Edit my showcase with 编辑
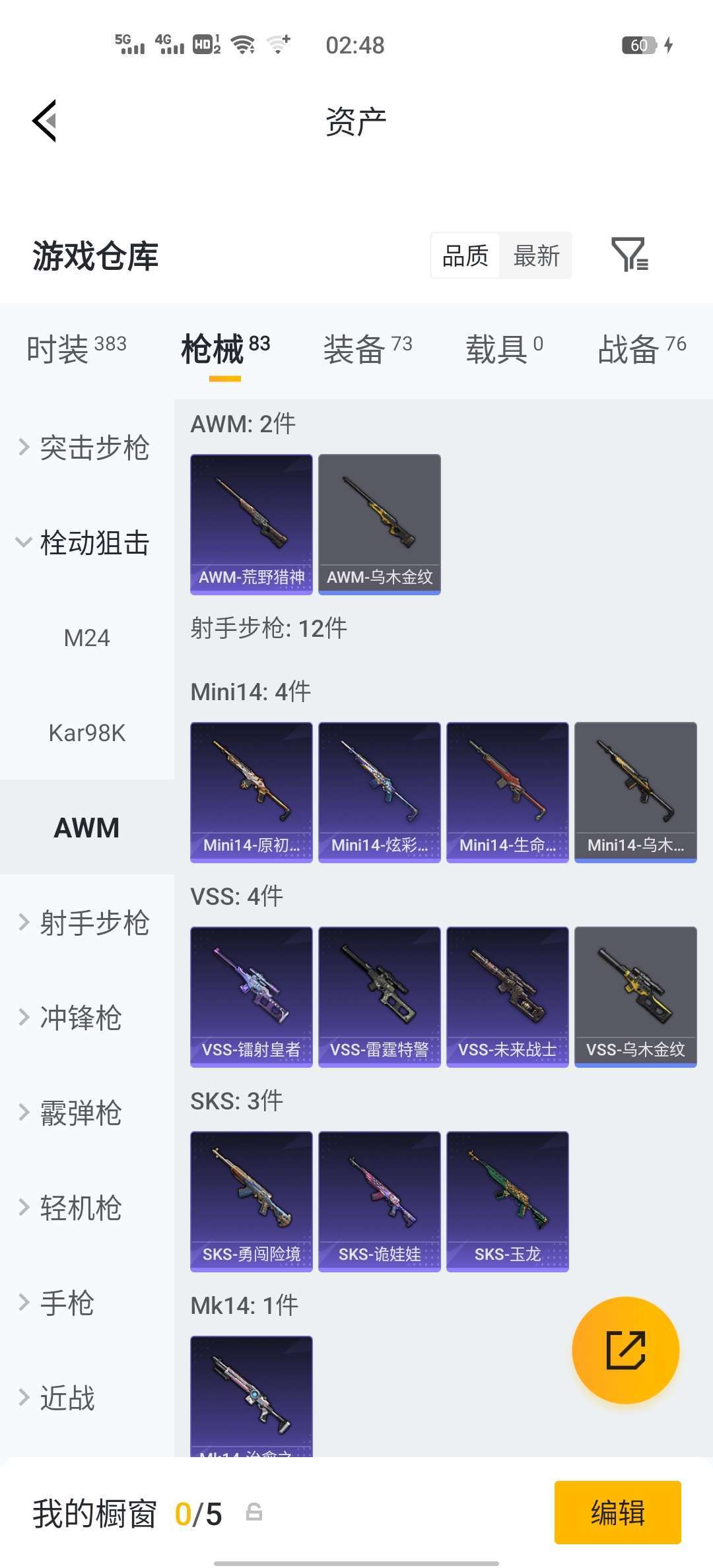713x1568 pixels. tap(617, 1513)
